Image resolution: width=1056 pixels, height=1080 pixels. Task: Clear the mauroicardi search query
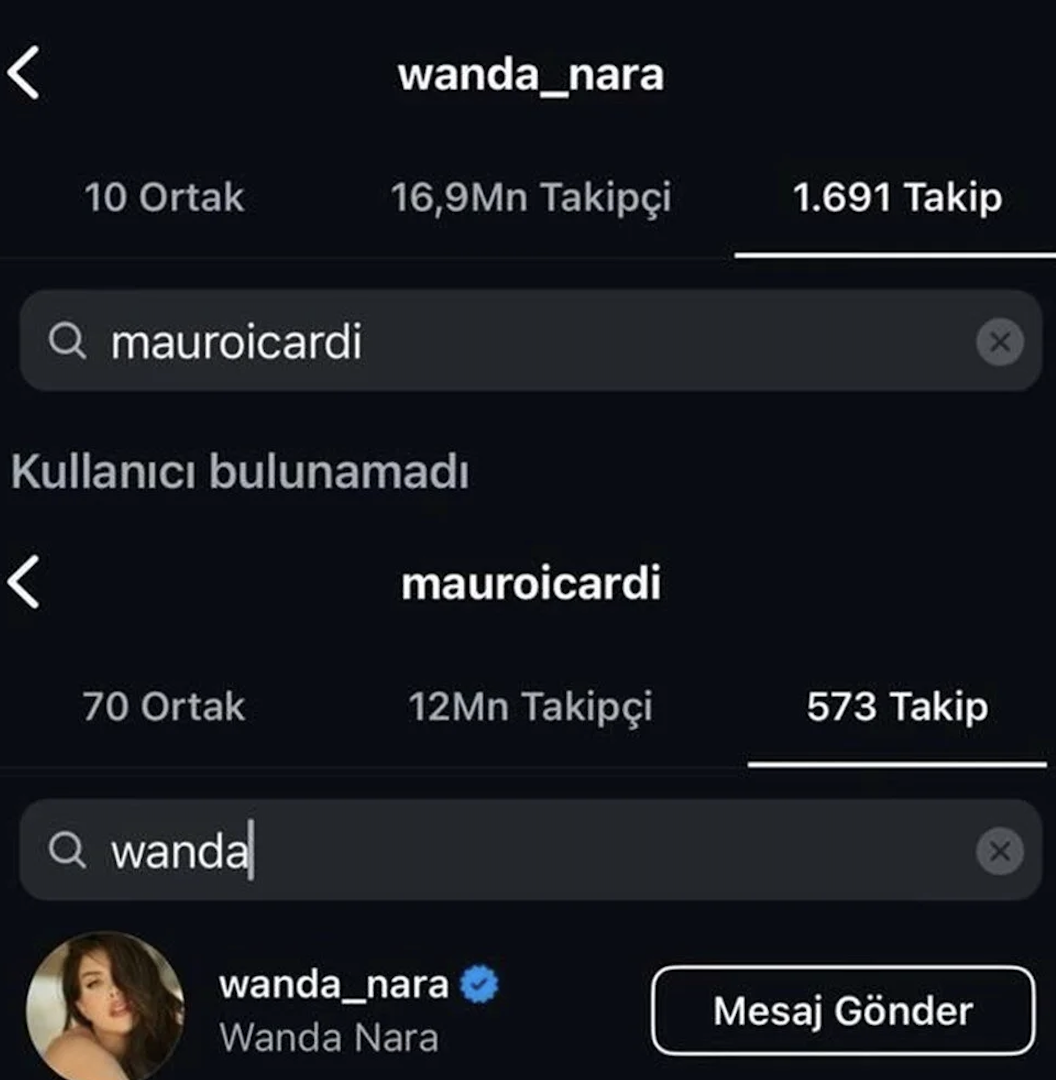tap(999, 342)
